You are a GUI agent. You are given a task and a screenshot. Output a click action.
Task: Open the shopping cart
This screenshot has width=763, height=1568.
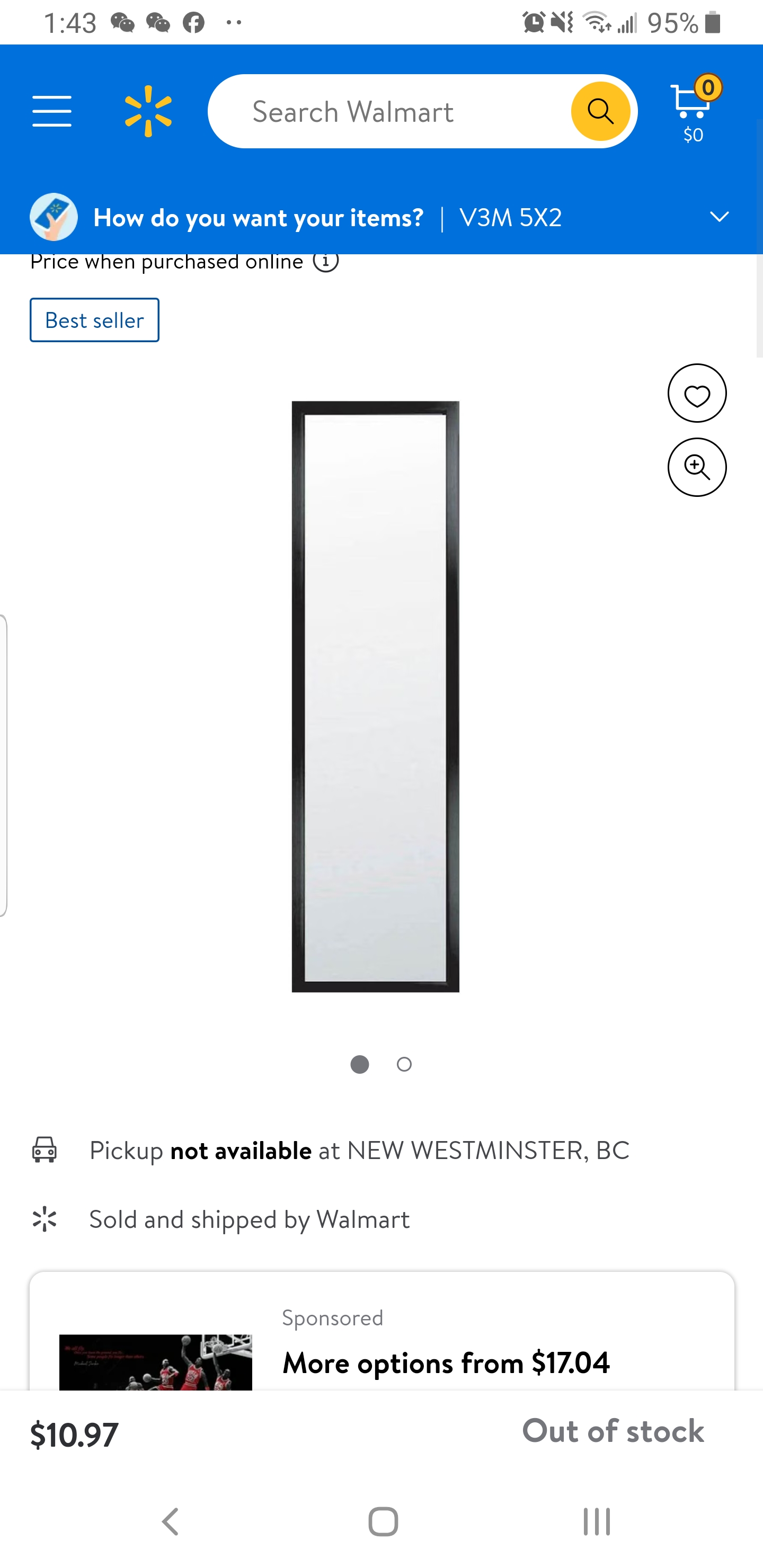(x=695, y=110)
